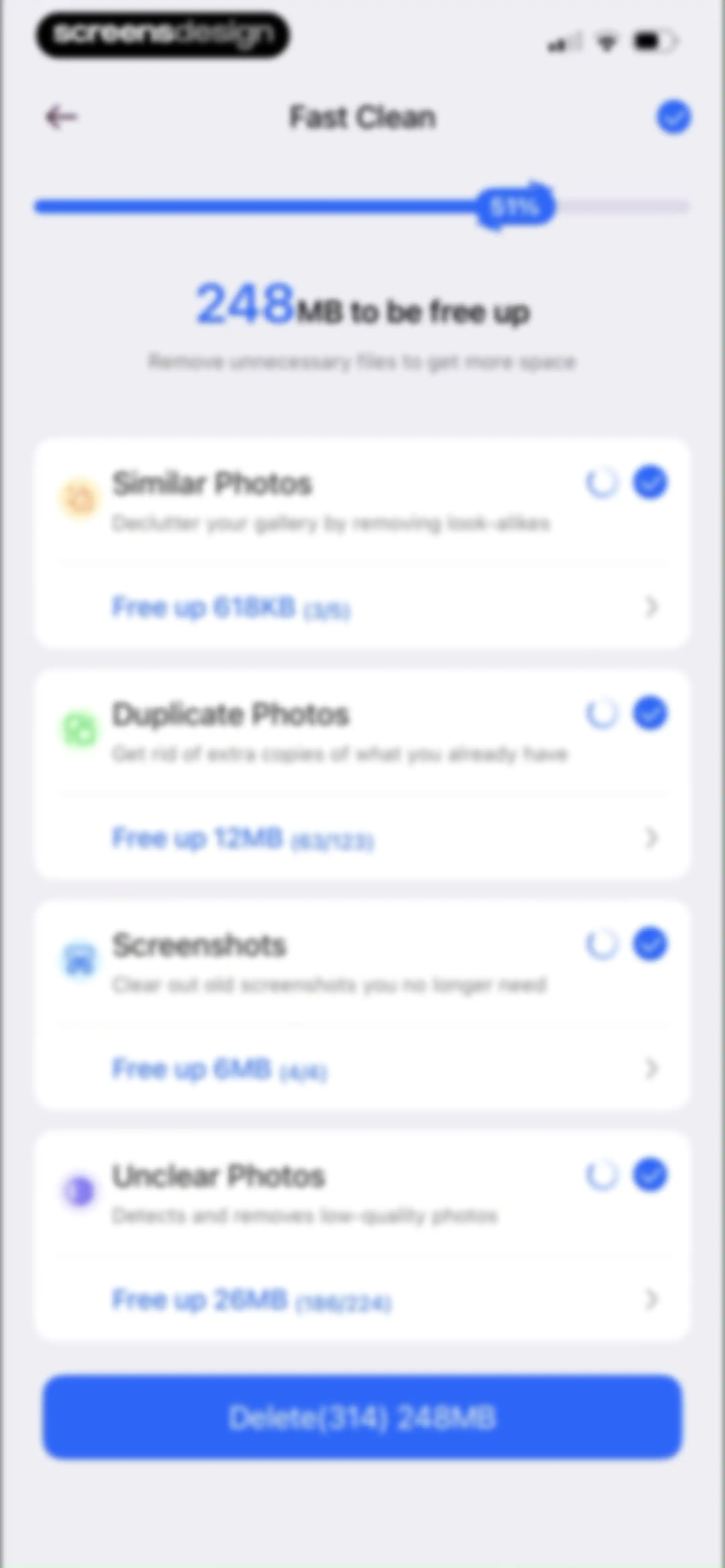Open the Similar Photos free up details

pyautogui.click(x=362, y=607)
